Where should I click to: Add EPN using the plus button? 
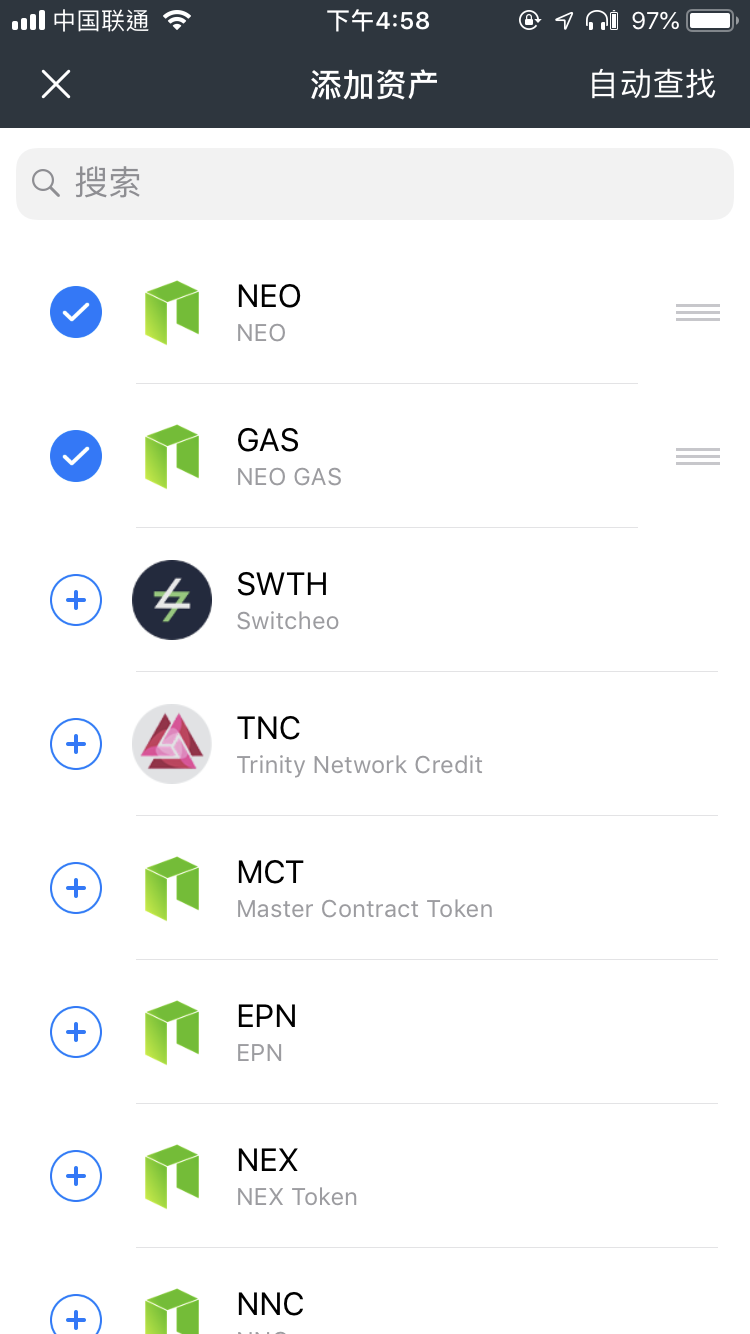[x=76, y=1032]
